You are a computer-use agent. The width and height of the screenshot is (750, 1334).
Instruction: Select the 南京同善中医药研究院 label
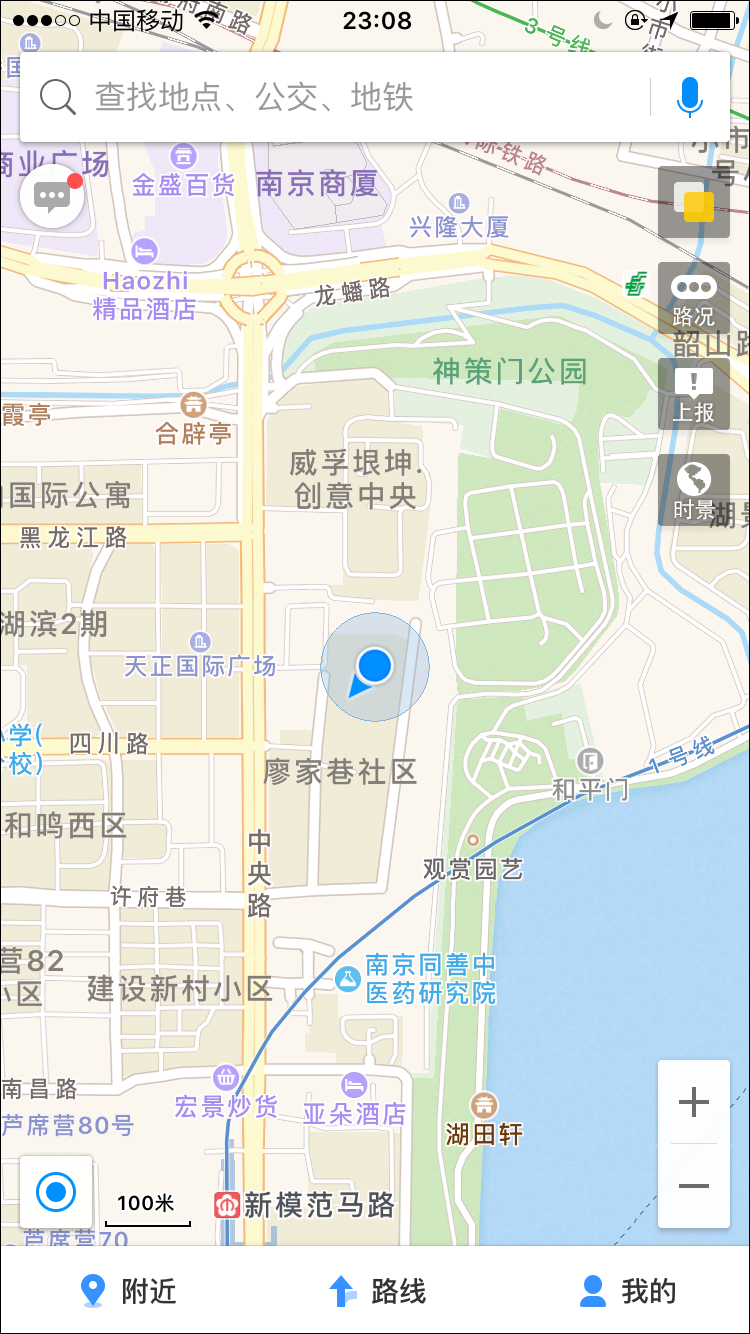[x=430, y=979]
